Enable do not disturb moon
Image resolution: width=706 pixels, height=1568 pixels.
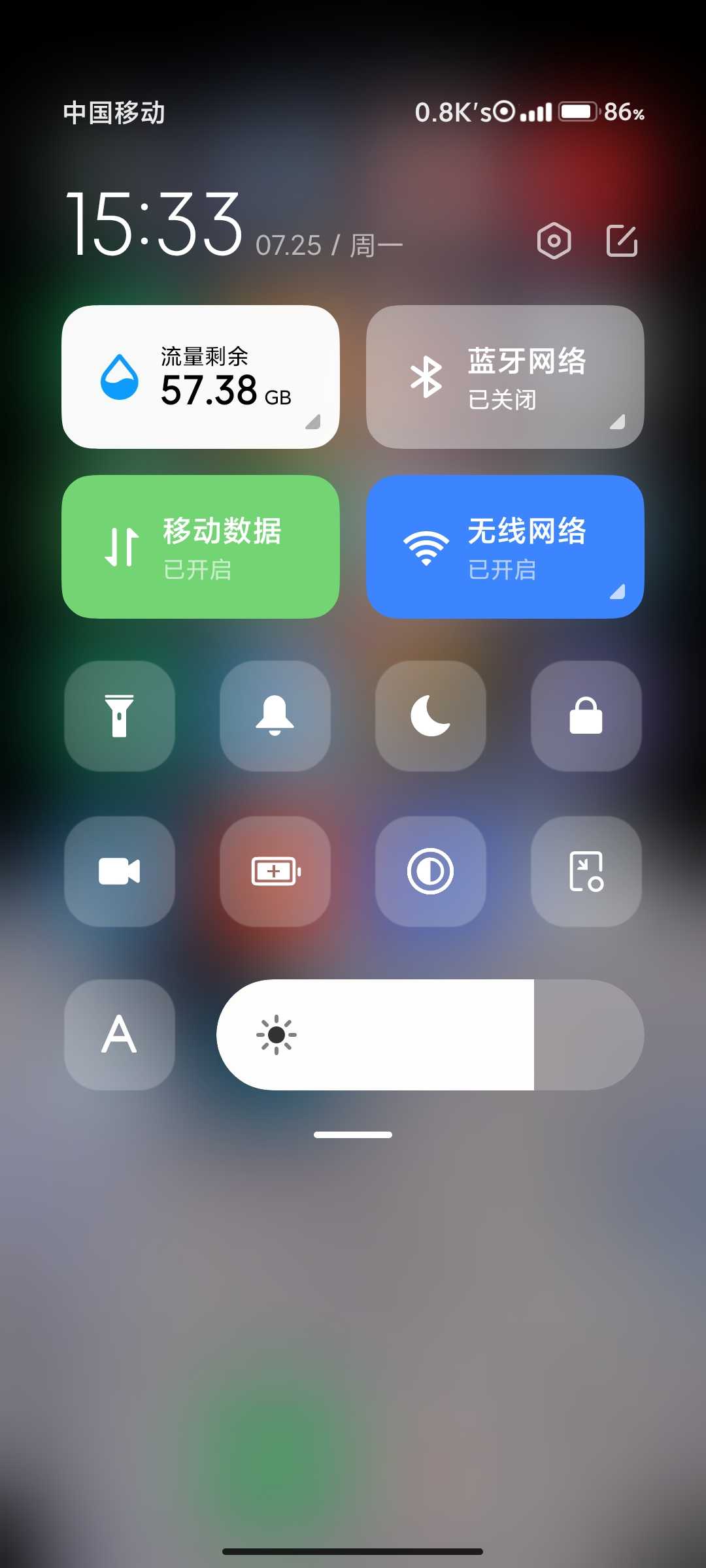pyautogui.click(x=430, y=716)
